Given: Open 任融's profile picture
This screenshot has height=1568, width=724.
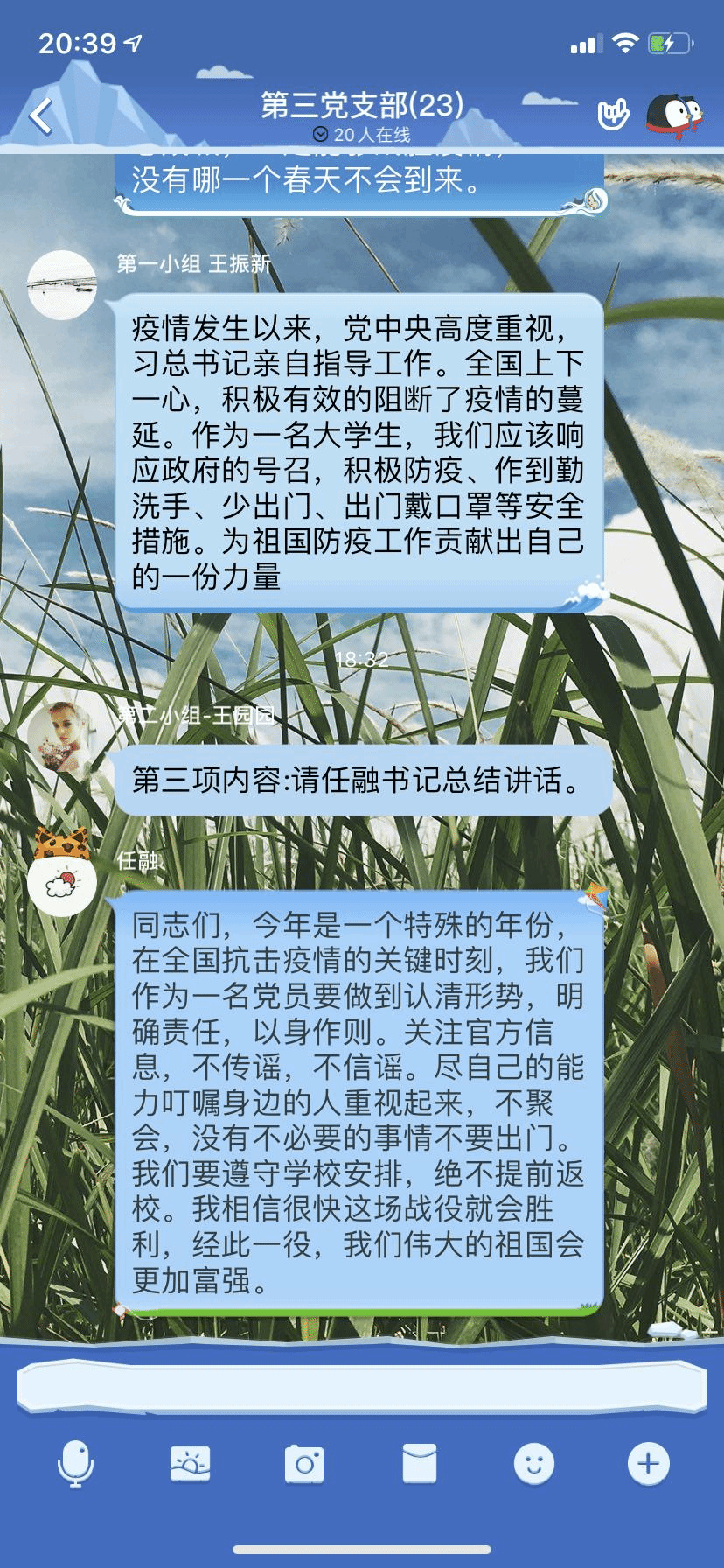Looking at the screenshot, I should pos(62,881).
